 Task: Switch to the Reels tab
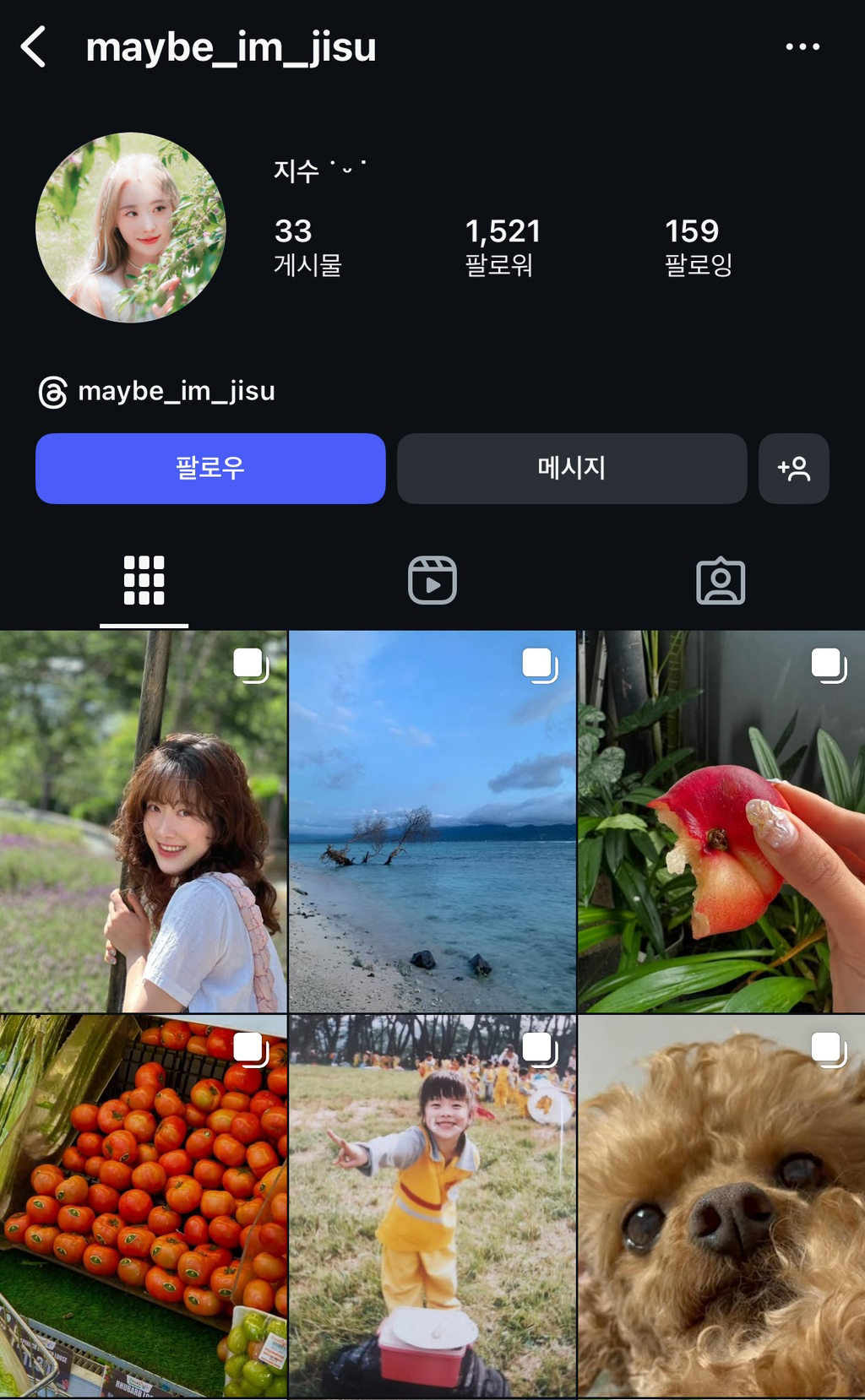[x=432, y=580]
